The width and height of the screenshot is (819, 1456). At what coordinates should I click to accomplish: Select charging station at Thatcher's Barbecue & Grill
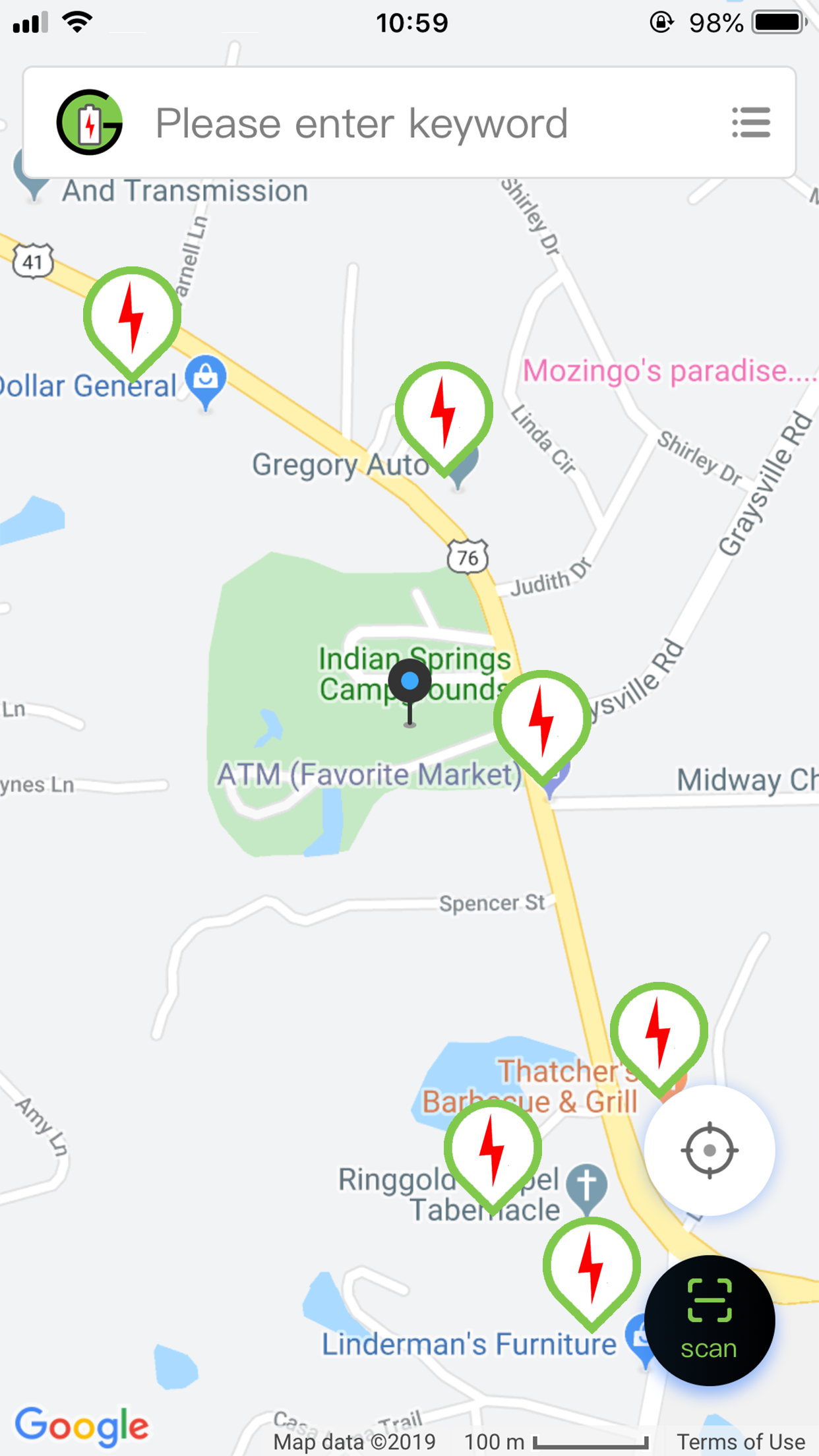coord(658,1033)
